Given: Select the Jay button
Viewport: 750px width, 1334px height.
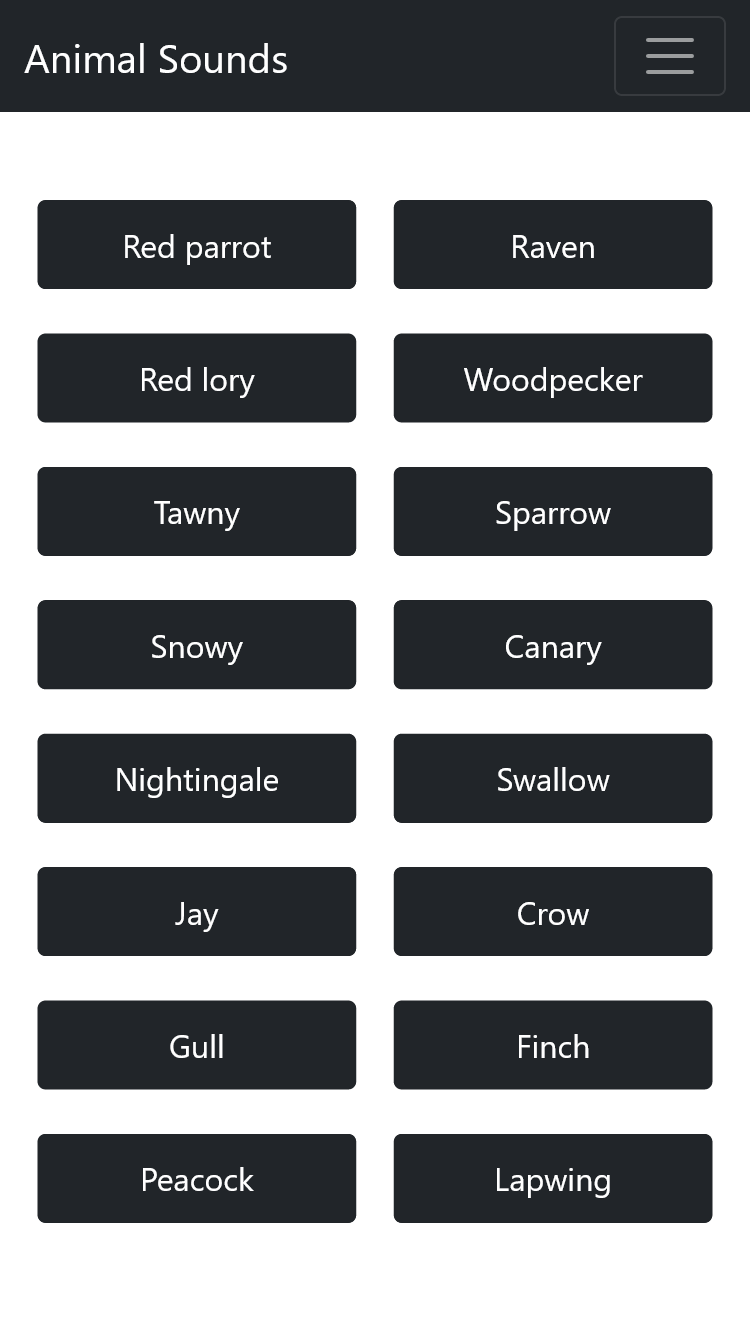Looking at the screenshot, I should click(197, 911).
